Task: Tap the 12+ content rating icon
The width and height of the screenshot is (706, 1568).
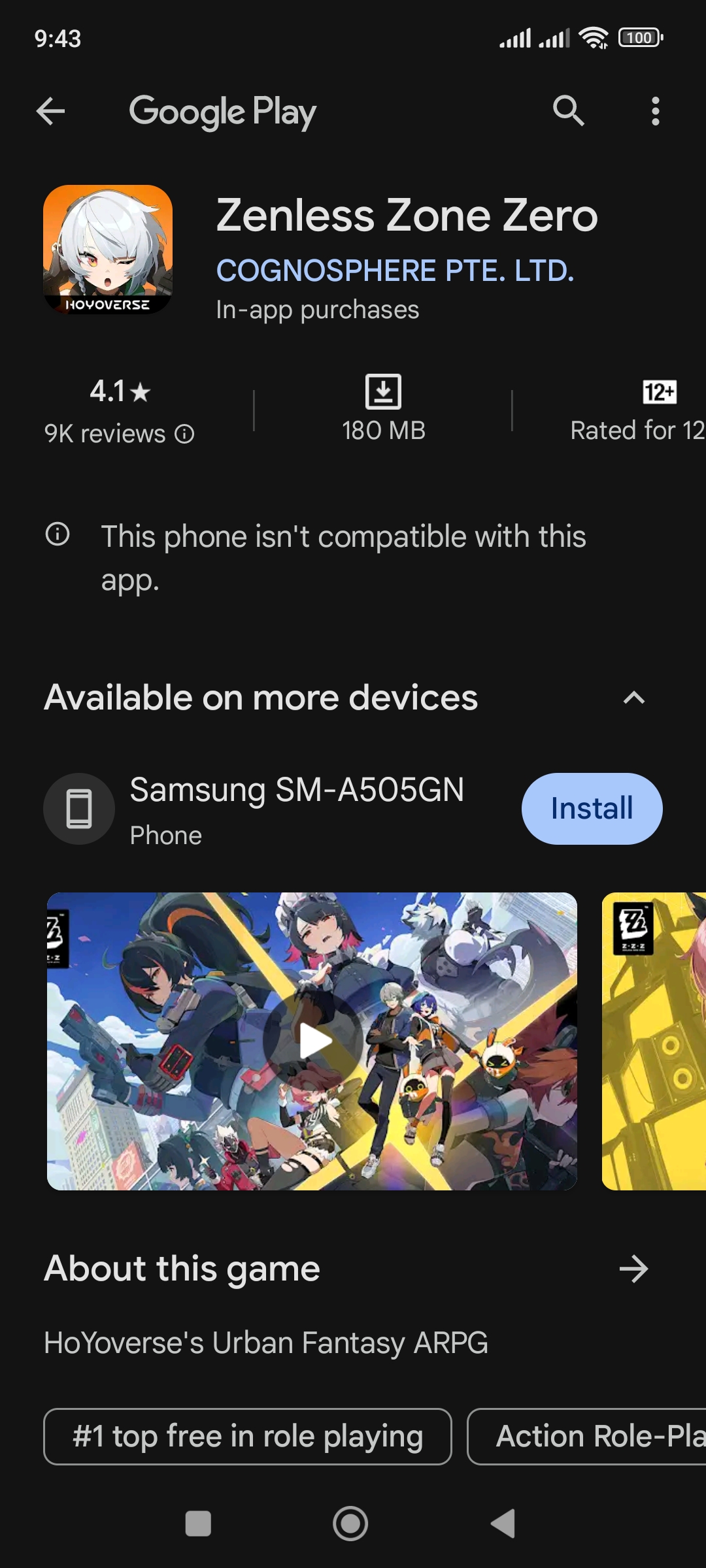Action: 658,393
